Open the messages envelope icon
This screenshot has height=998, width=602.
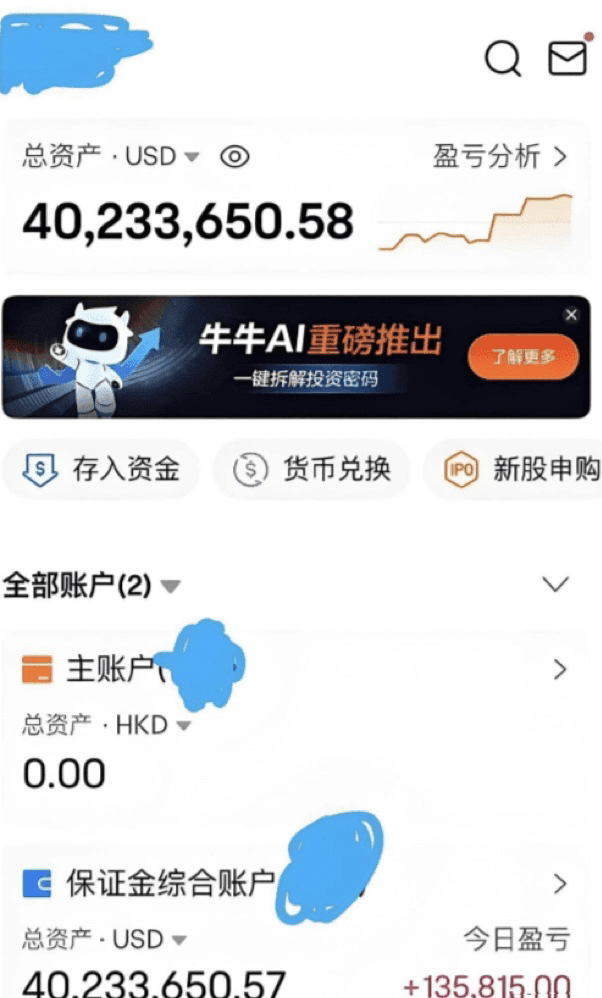coord(567,58)
